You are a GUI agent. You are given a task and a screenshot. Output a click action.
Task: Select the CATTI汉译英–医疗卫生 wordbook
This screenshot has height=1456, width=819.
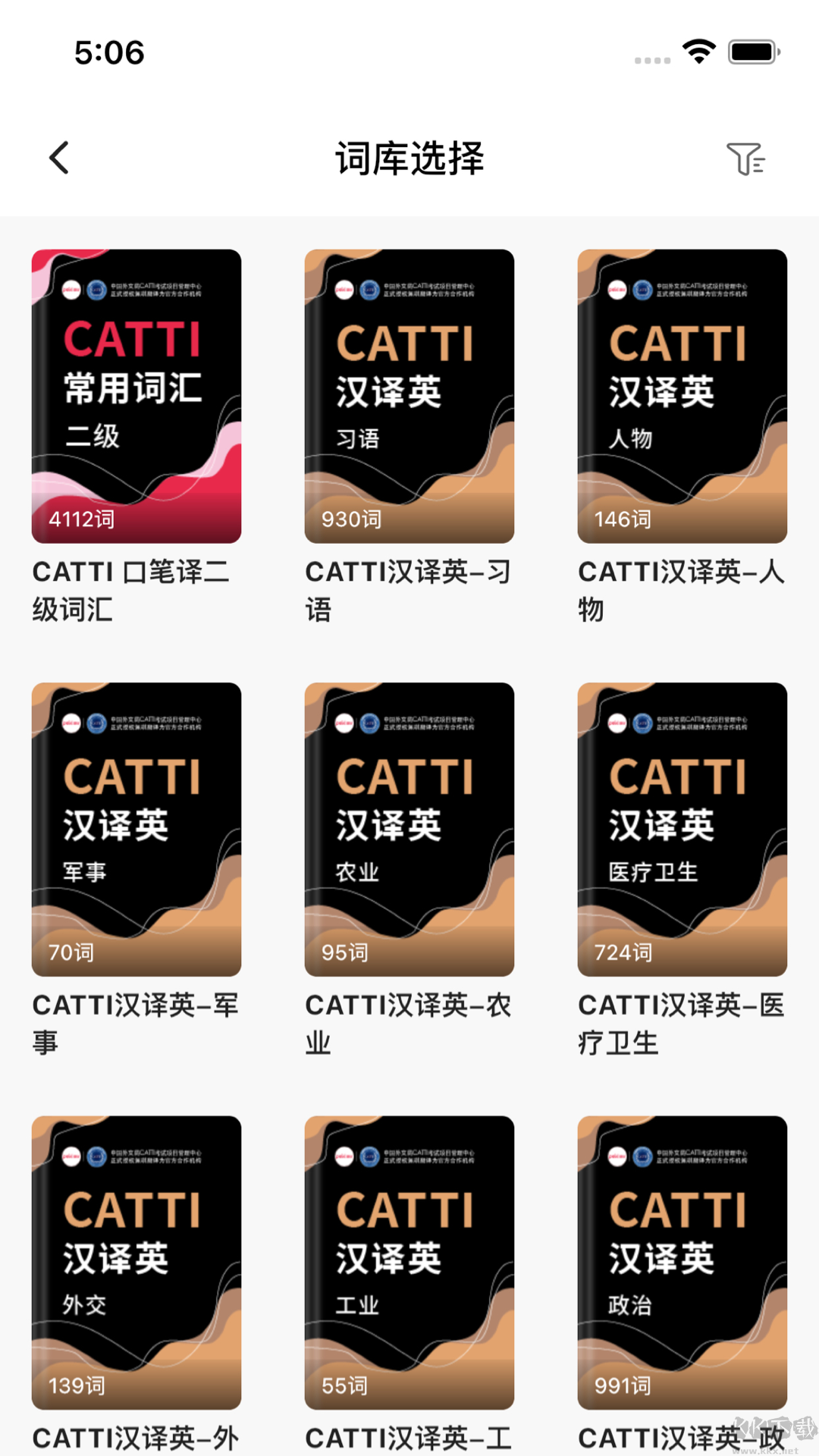click(682, 829)
